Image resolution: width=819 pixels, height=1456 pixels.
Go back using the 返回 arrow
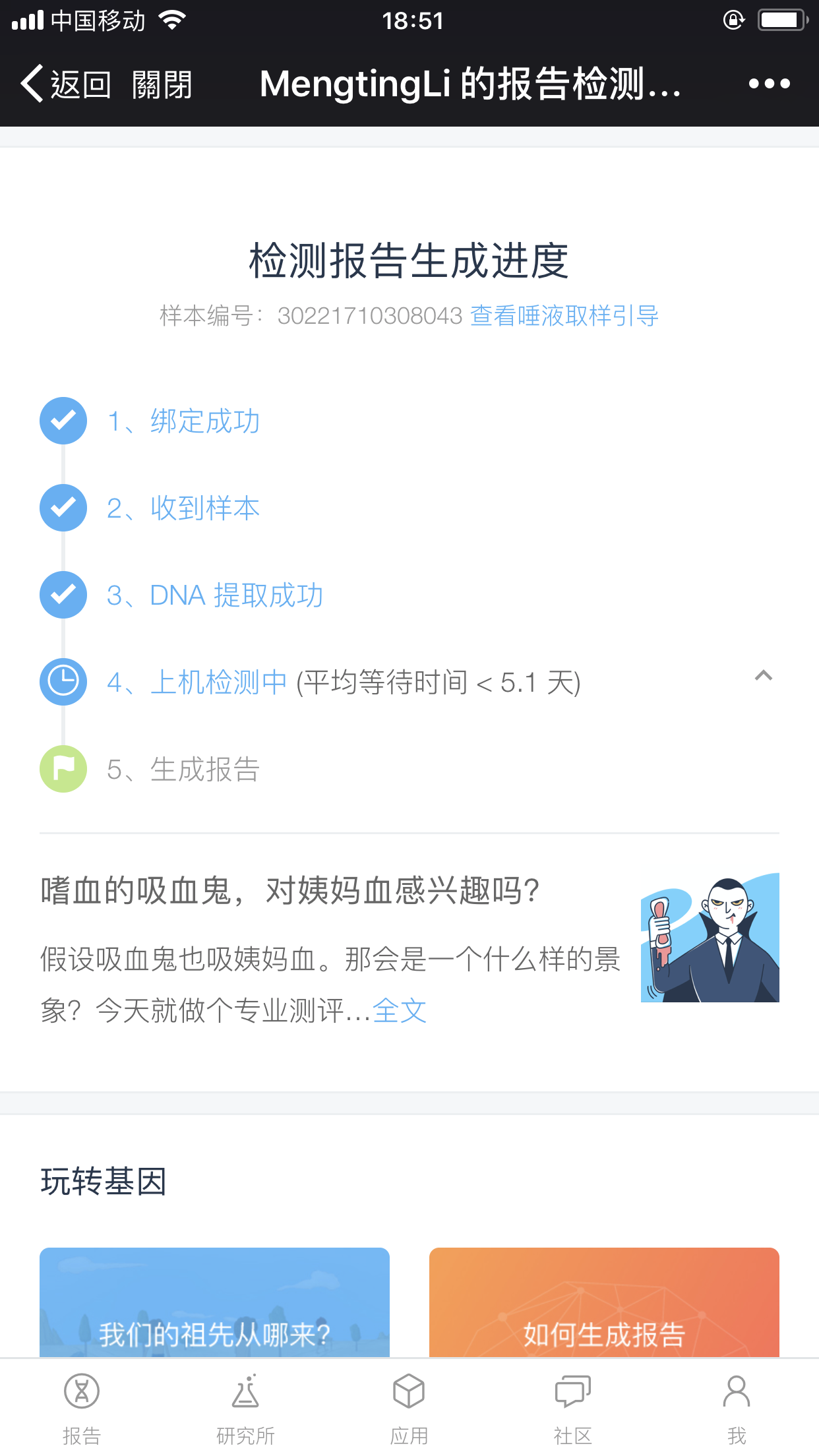[x=65, y=84]
